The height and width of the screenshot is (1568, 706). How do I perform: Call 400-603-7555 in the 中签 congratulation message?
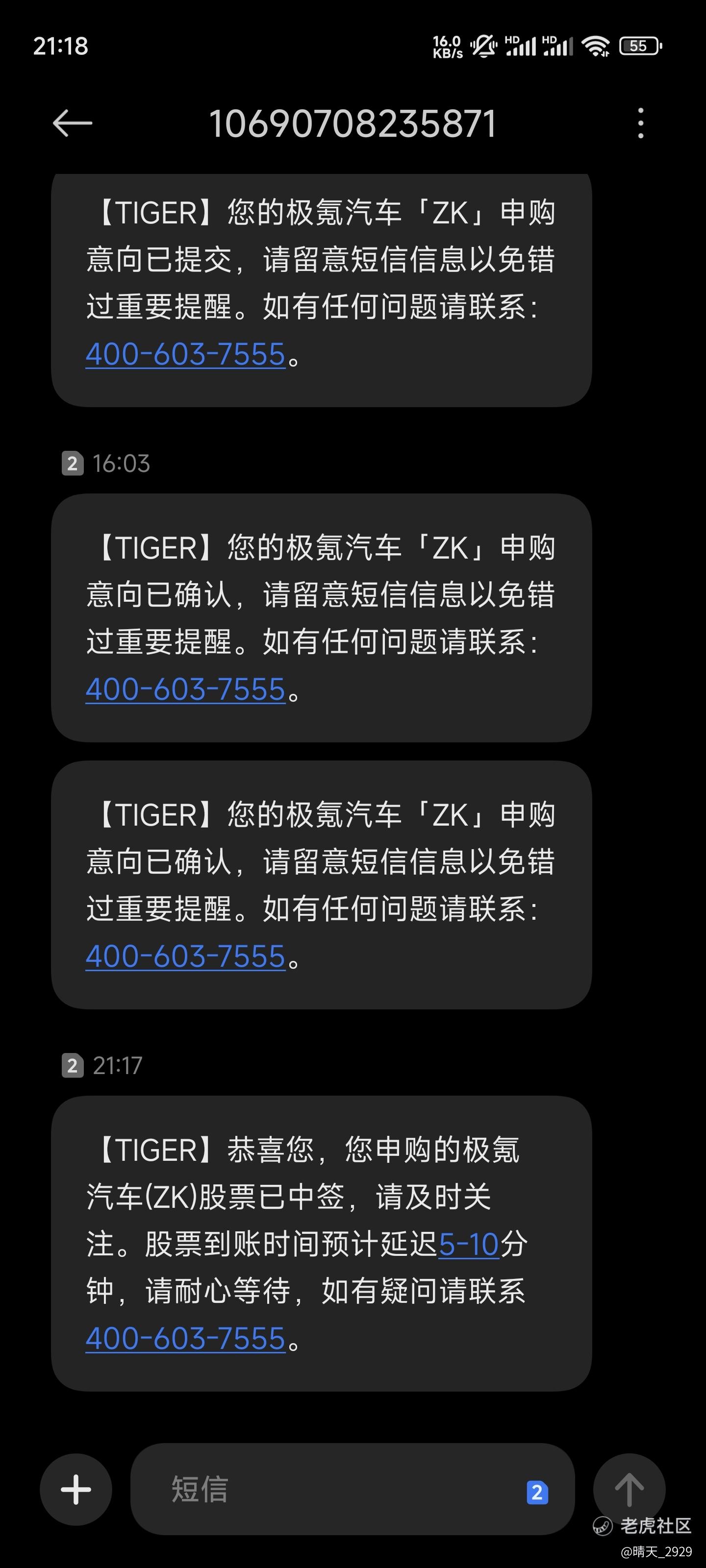pos(186,1339)
